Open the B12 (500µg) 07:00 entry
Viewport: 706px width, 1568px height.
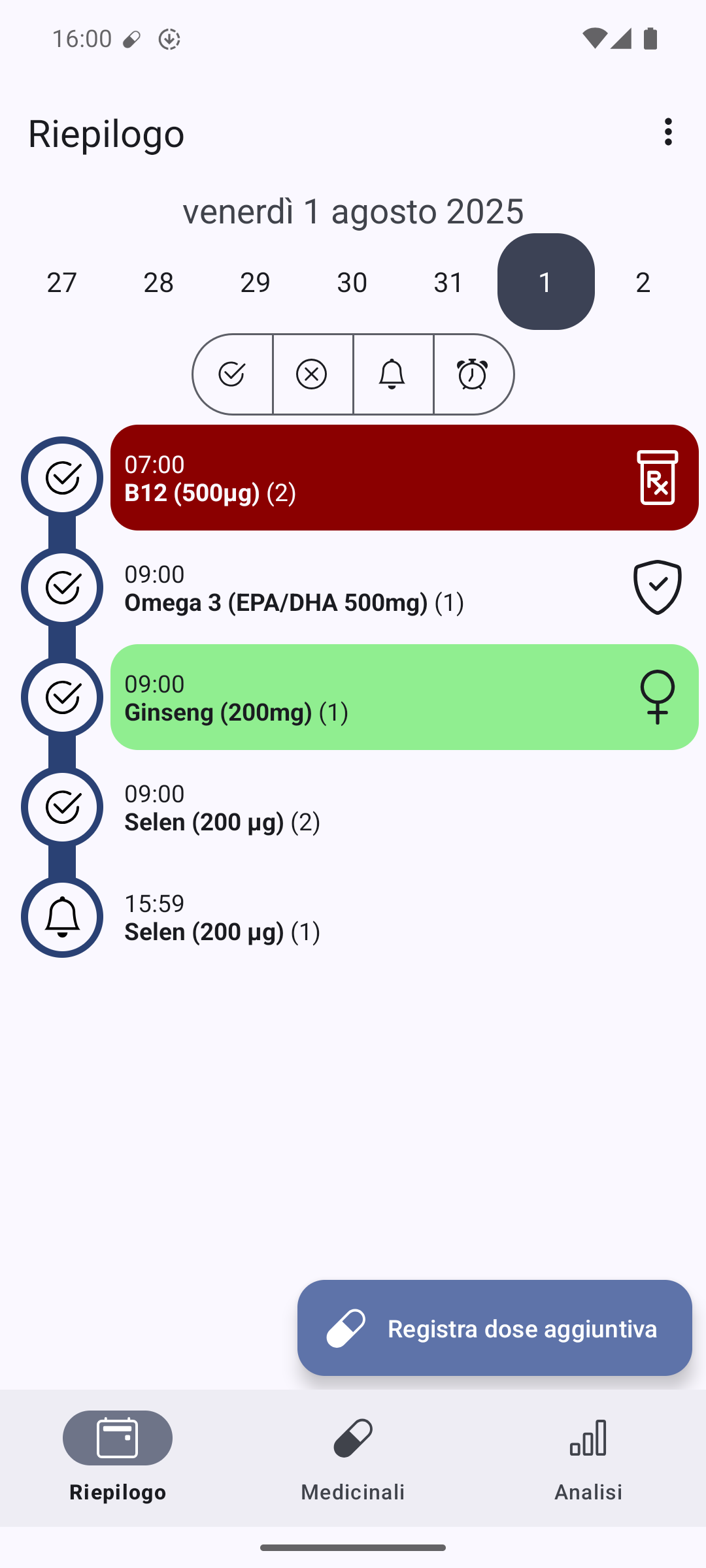point(405,478)
